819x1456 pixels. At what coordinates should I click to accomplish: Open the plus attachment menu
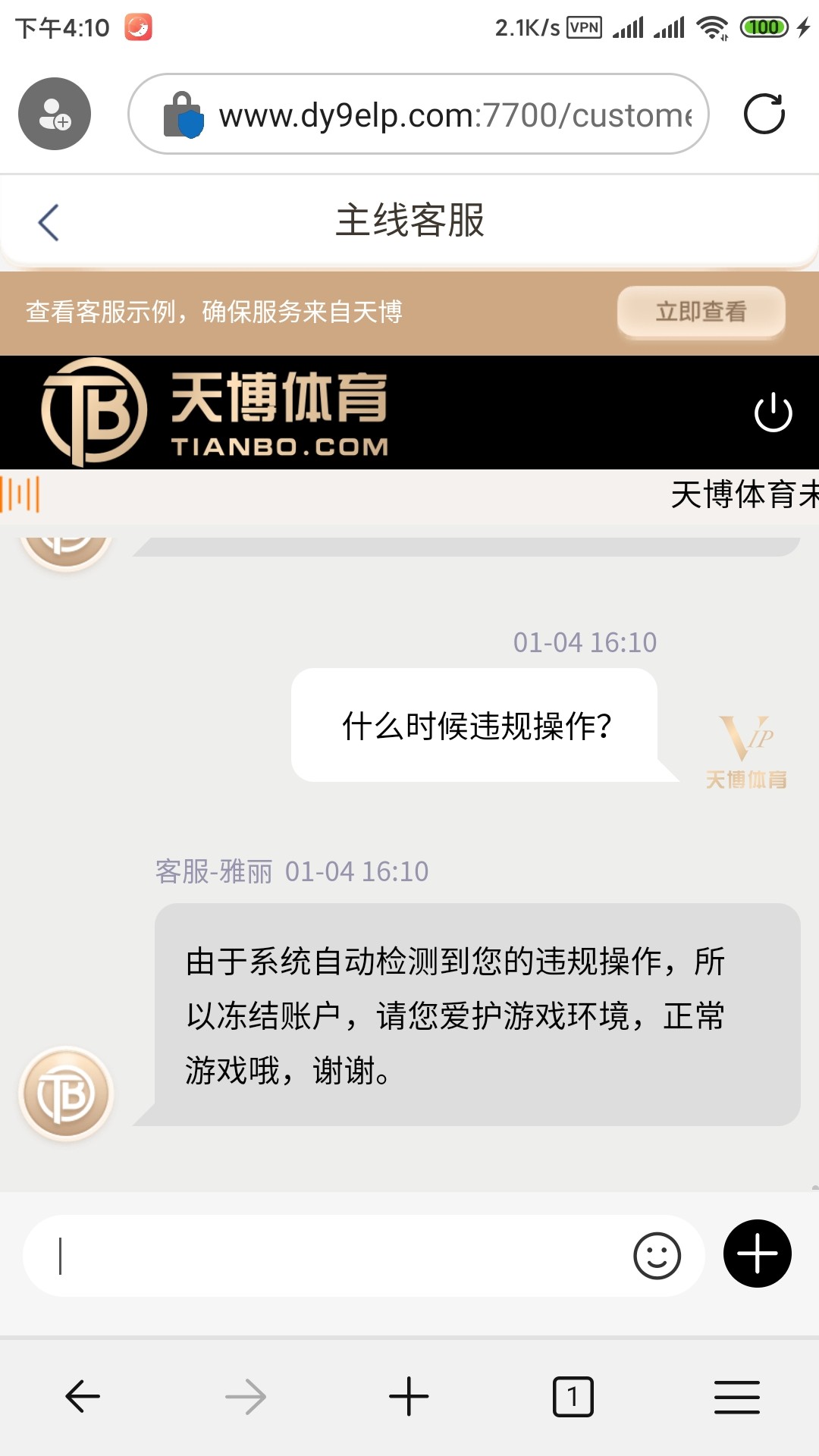[757, 1254]
